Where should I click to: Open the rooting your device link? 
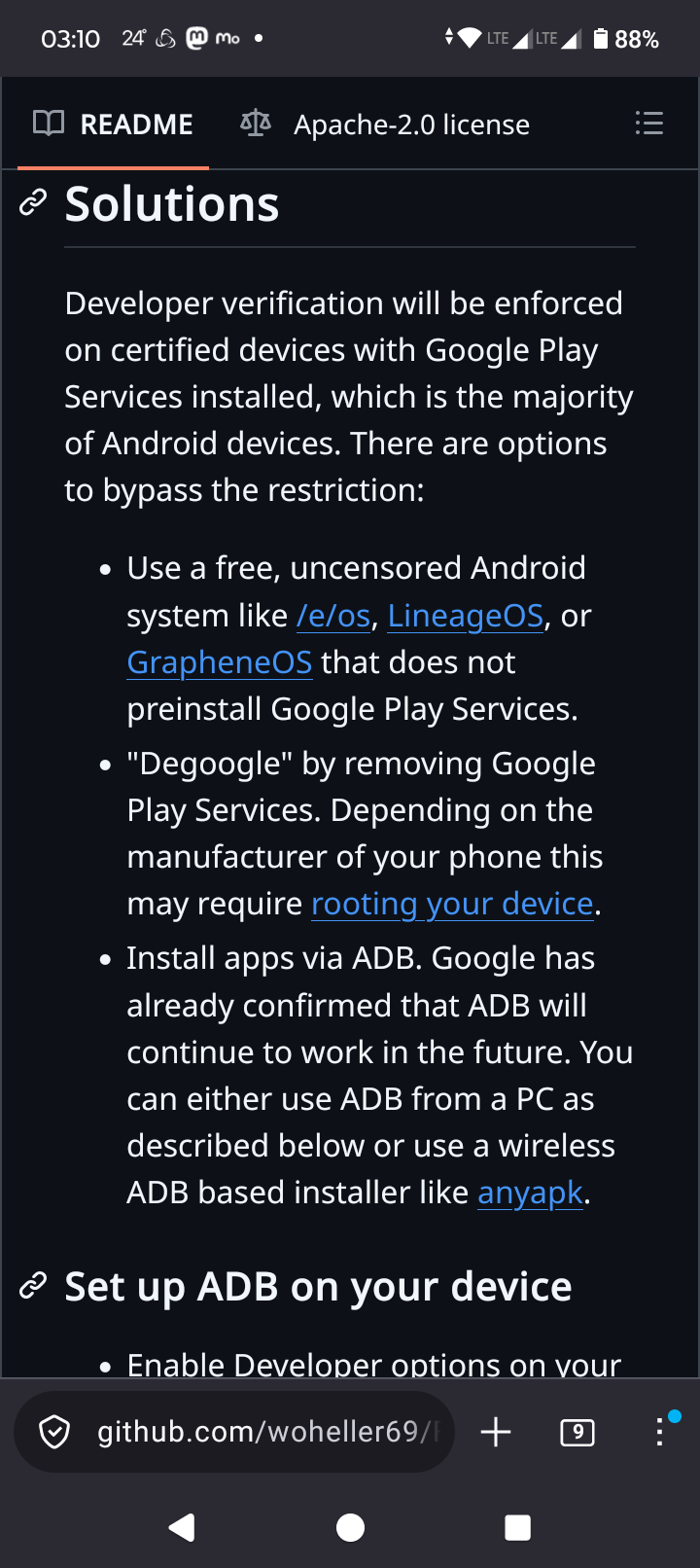point(452,904)
